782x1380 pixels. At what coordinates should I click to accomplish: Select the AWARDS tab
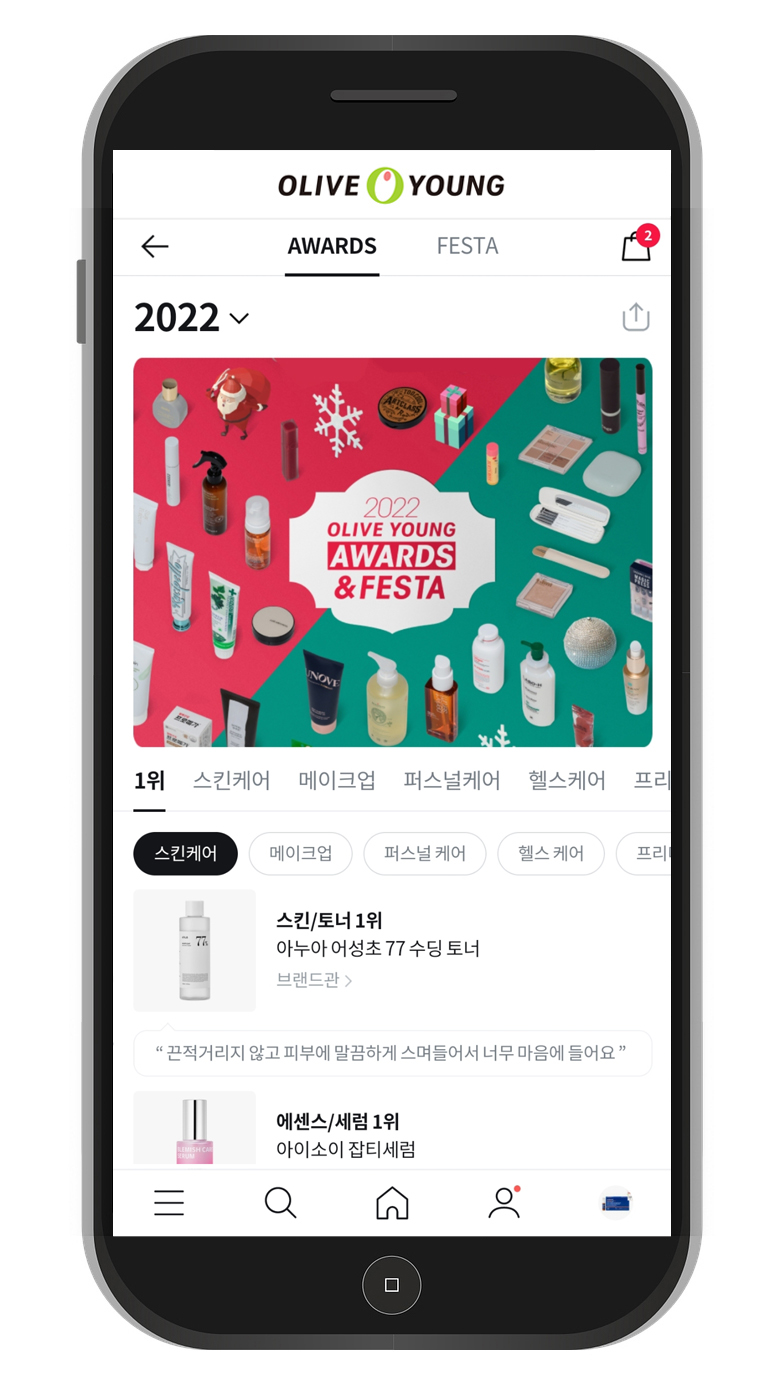coord(332,246)
